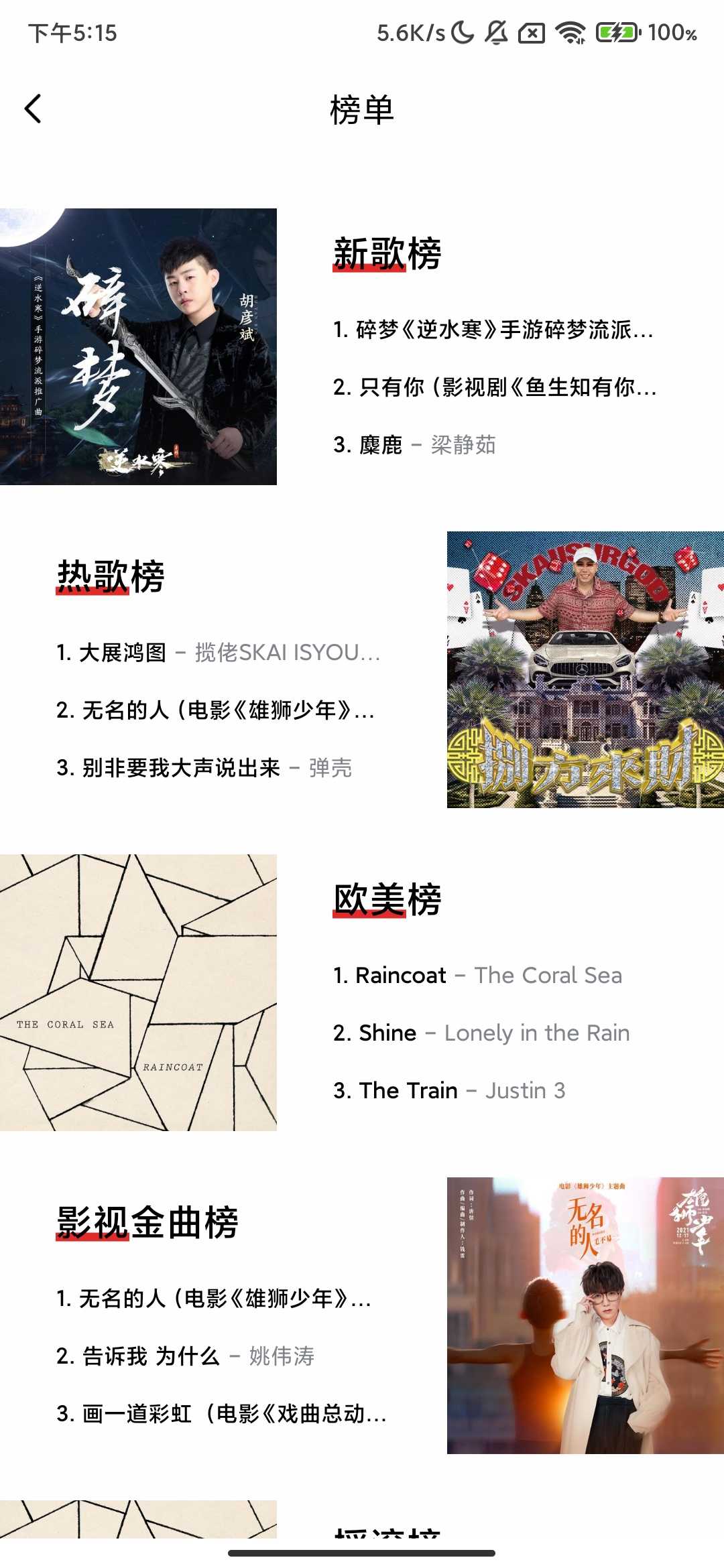View the 无名的人 cover art tile
Screen dimensions: 724x1568
click(x=585, y=1315)
